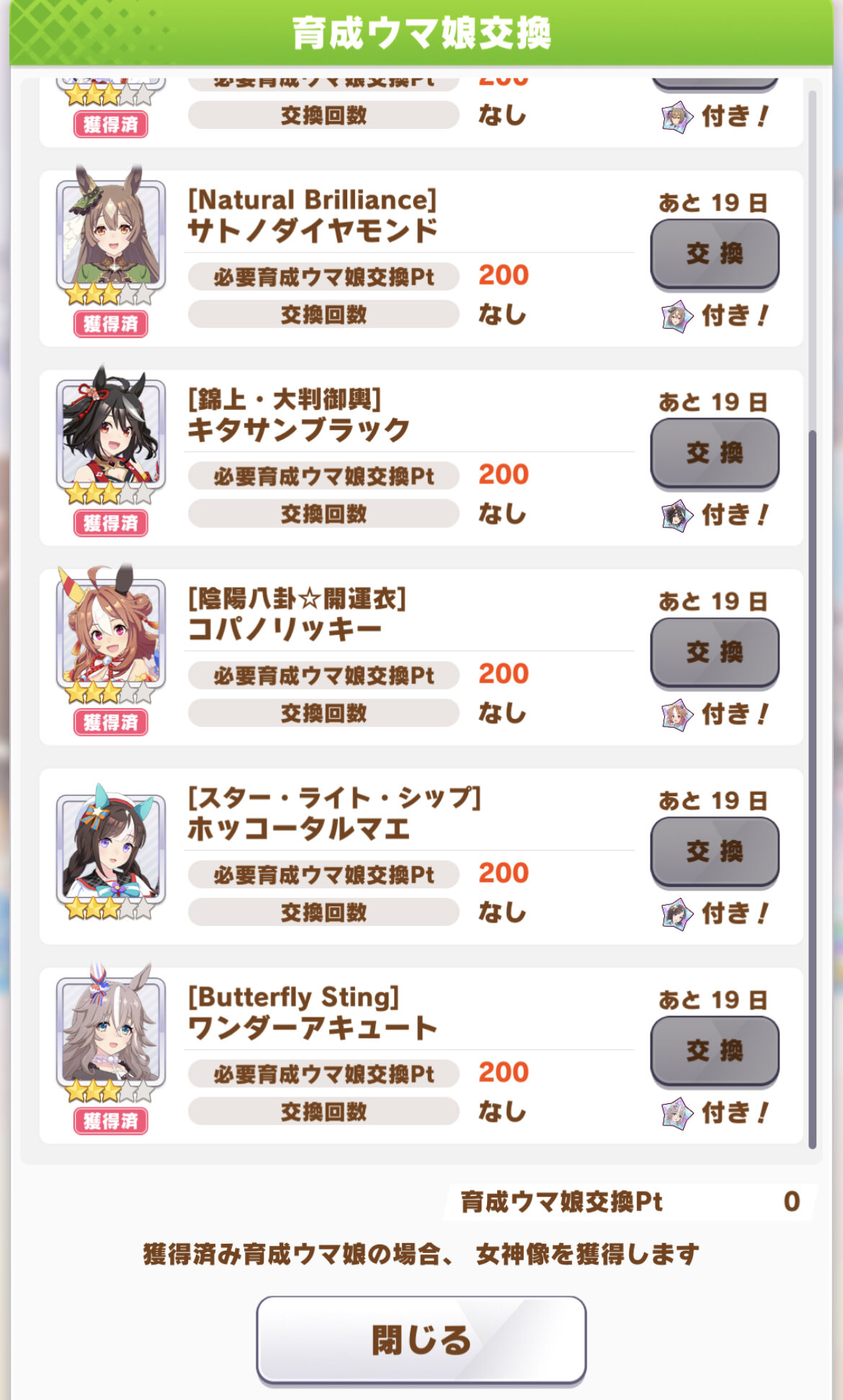Tap 交換 button for コパノリッキー

[715, 652]
